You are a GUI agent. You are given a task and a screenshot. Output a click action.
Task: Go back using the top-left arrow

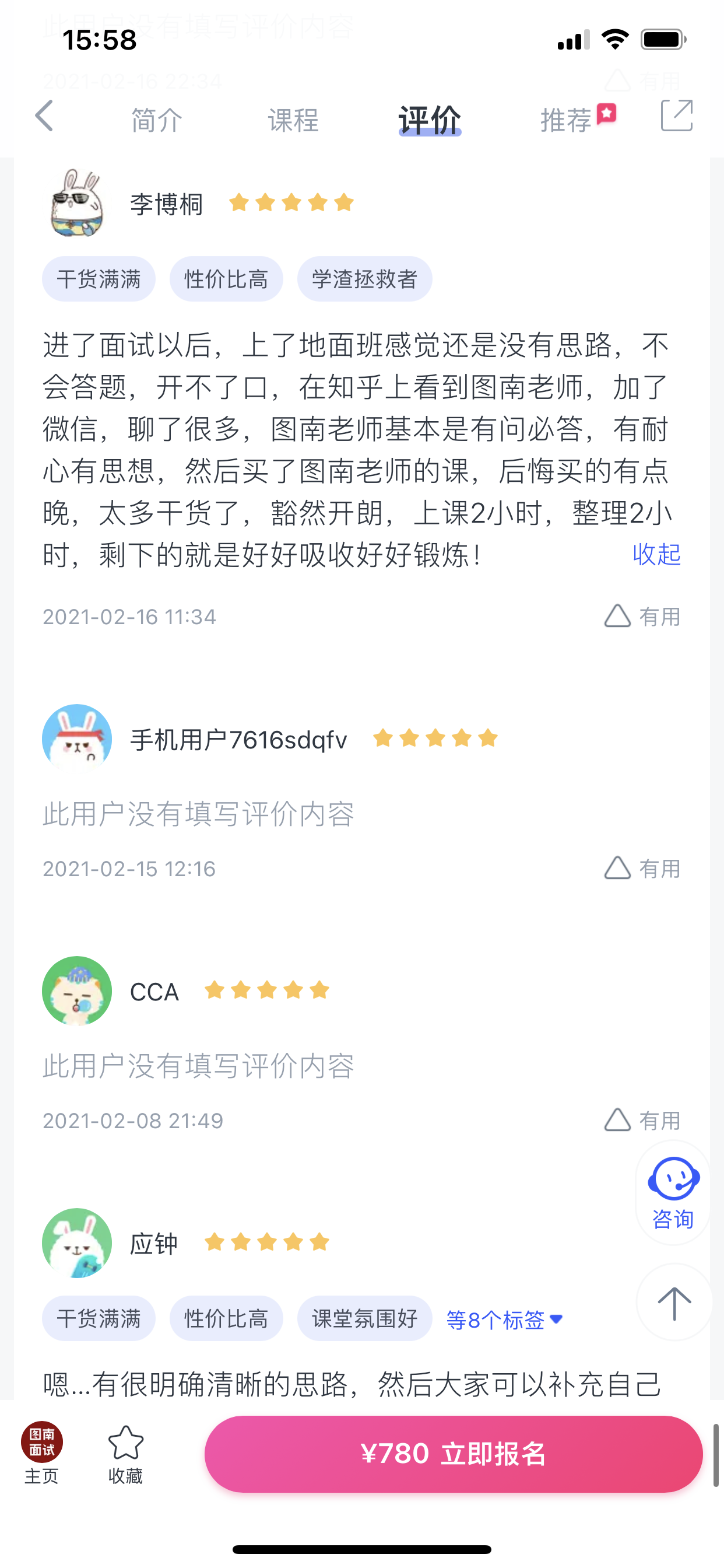pyautogui.click(x=44, y=116)
